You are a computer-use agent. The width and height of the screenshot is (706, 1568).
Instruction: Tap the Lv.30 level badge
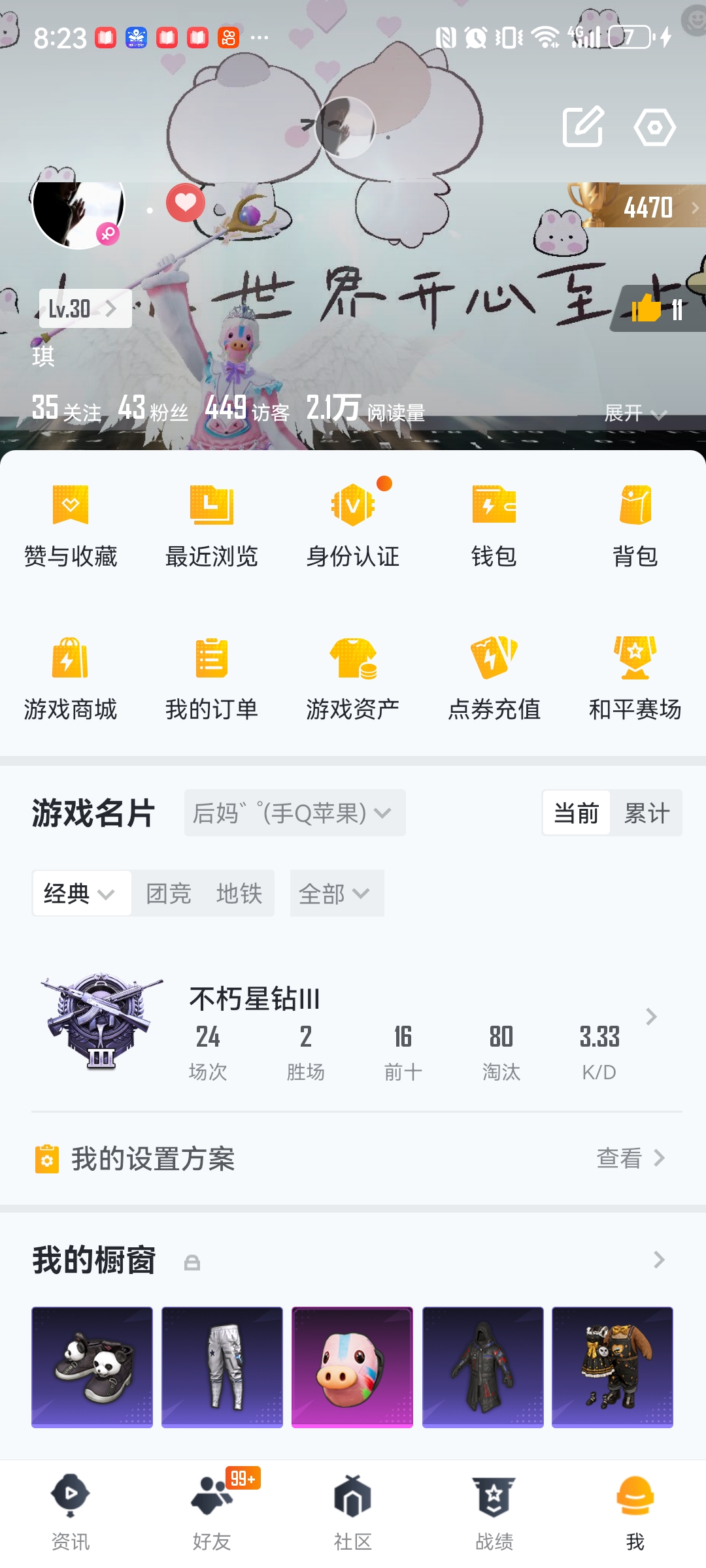pos(85,308)
